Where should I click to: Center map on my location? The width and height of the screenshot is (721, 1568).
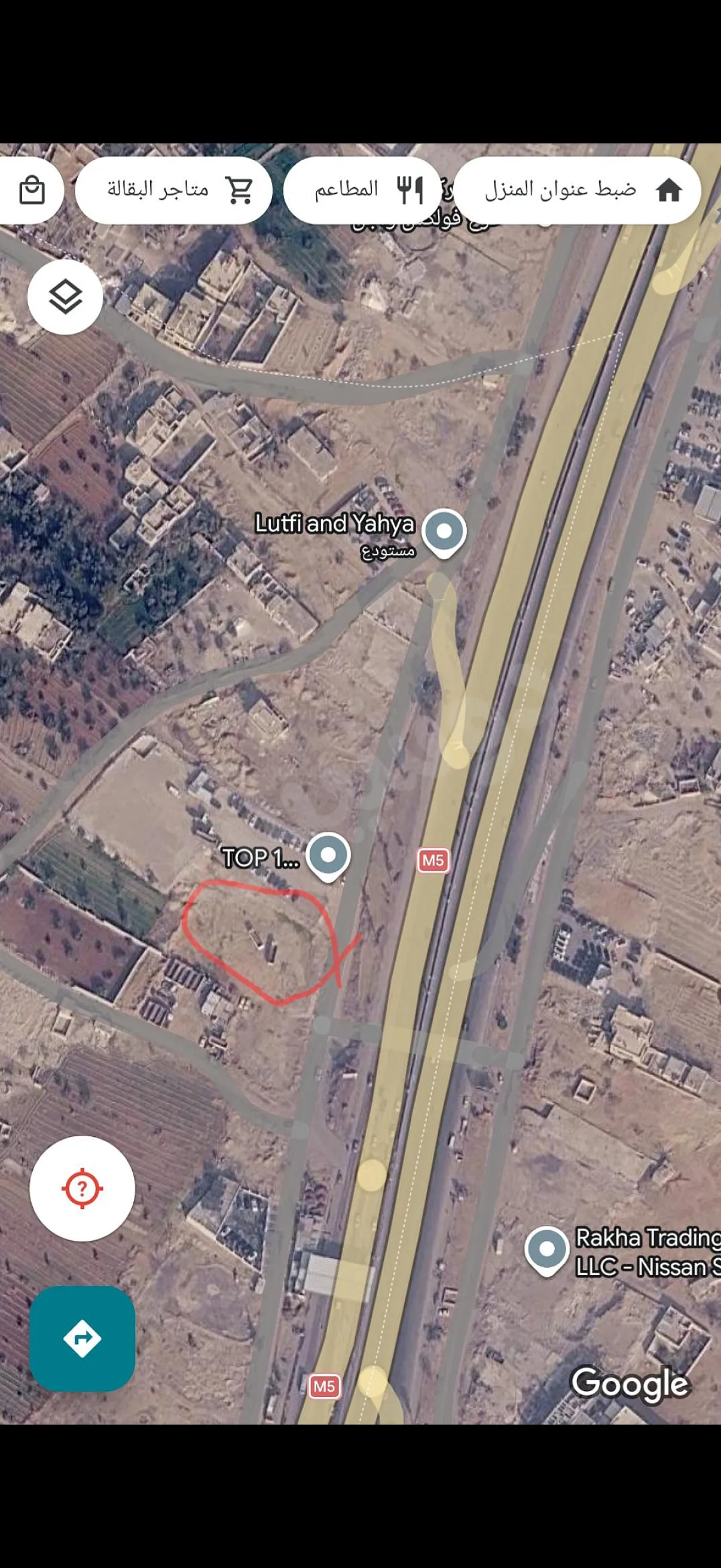(82, 1188)
